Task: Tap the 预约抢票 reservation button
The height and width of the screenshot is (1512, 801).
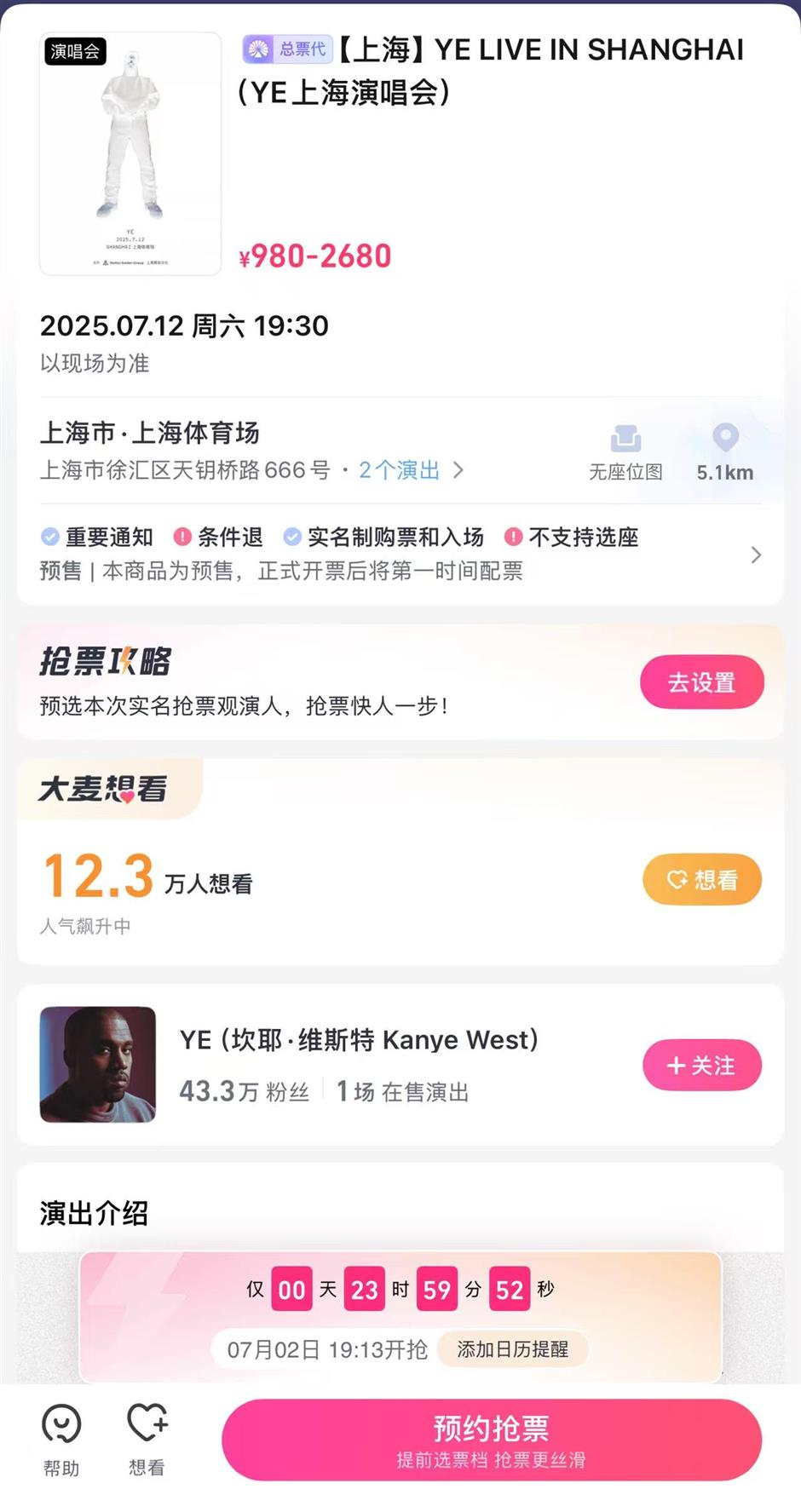Action: (491, 1440)
